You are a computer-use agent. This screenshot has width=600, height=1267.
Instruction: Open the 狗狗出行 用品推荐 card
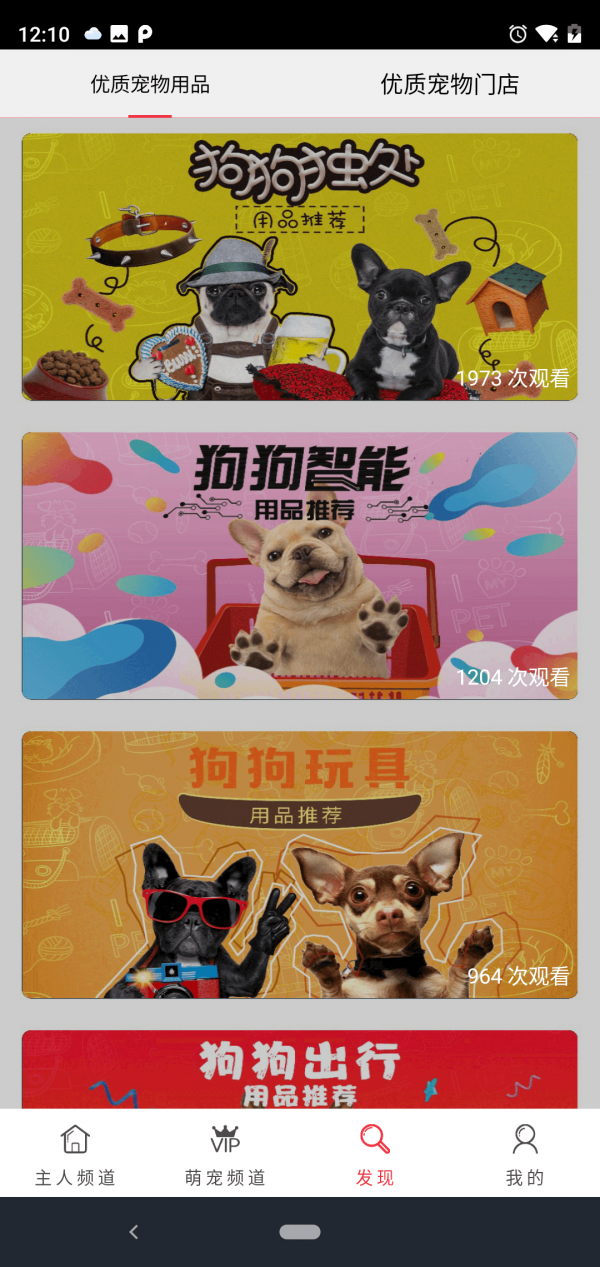[300, 1069]
